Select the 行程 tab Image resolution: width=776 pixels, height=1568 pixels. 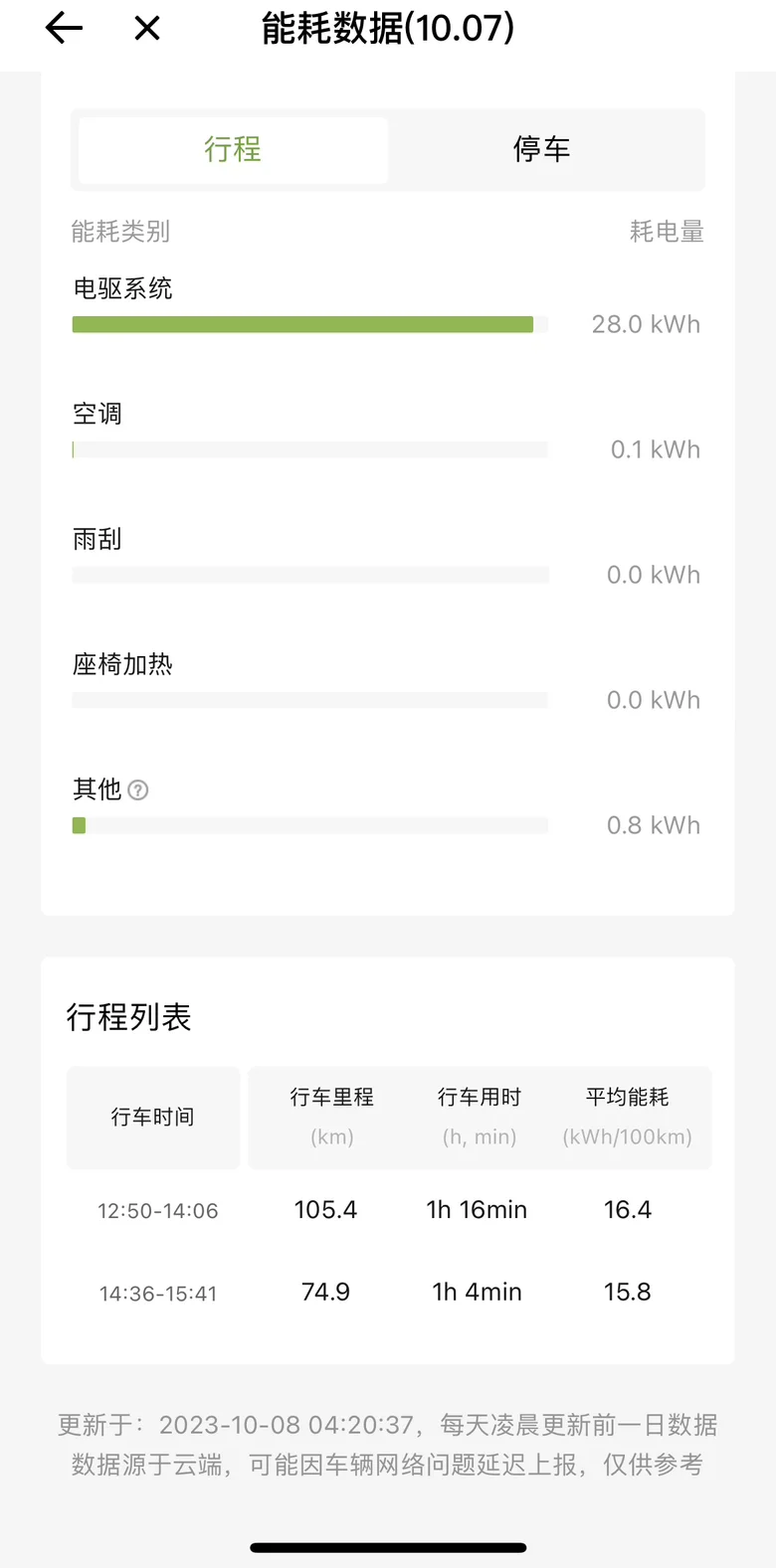(233, 150)
